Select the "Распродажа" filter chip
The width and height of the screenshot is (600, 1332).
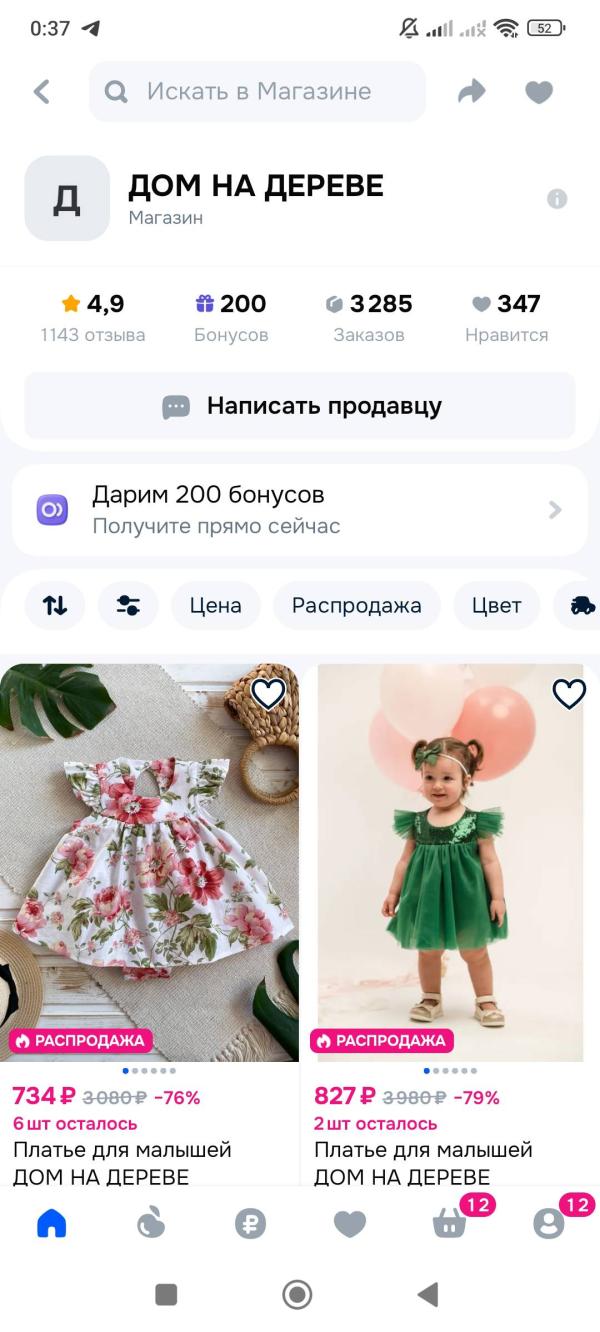pos(357,605)
